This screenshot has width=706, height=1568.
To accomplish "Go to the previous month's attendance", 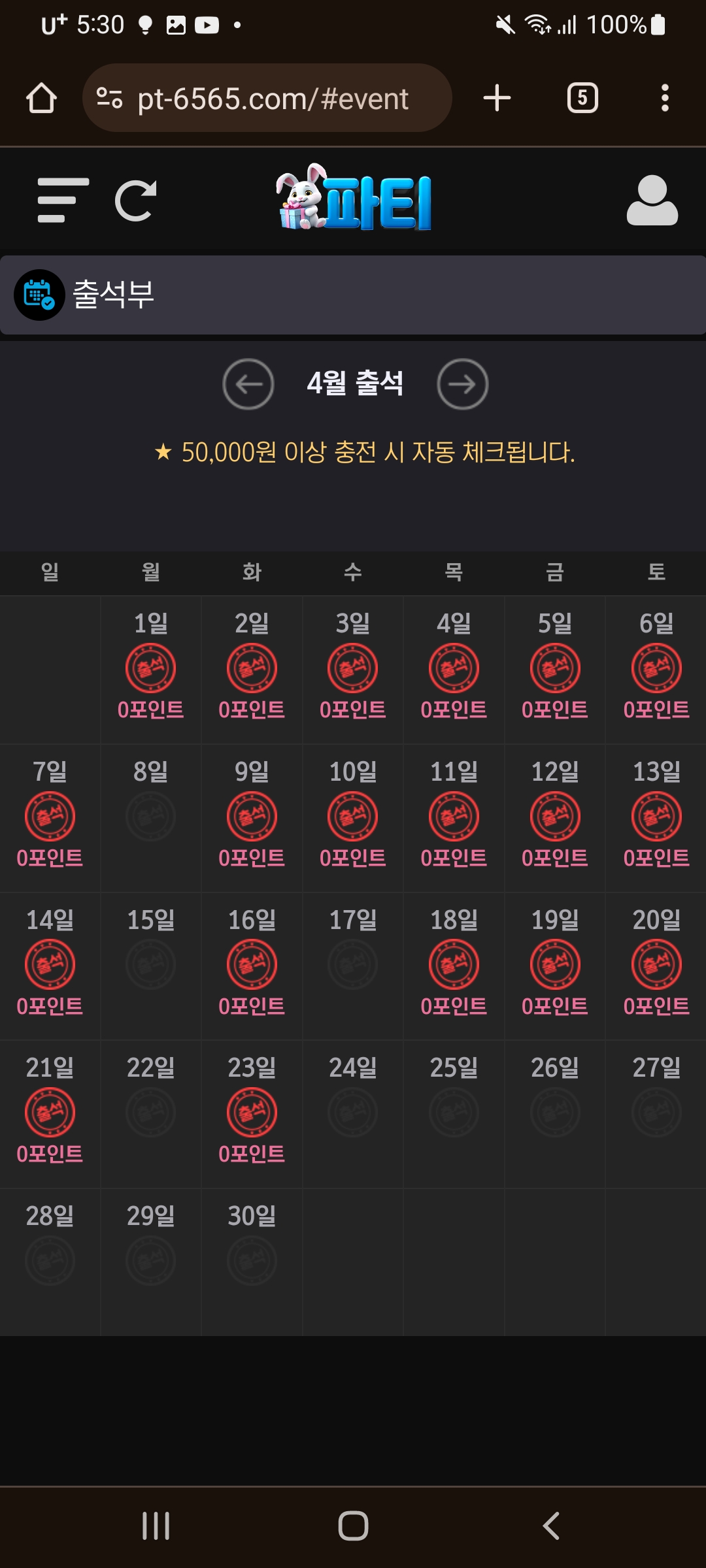I will pyautogui.click(x=248, y=384).
